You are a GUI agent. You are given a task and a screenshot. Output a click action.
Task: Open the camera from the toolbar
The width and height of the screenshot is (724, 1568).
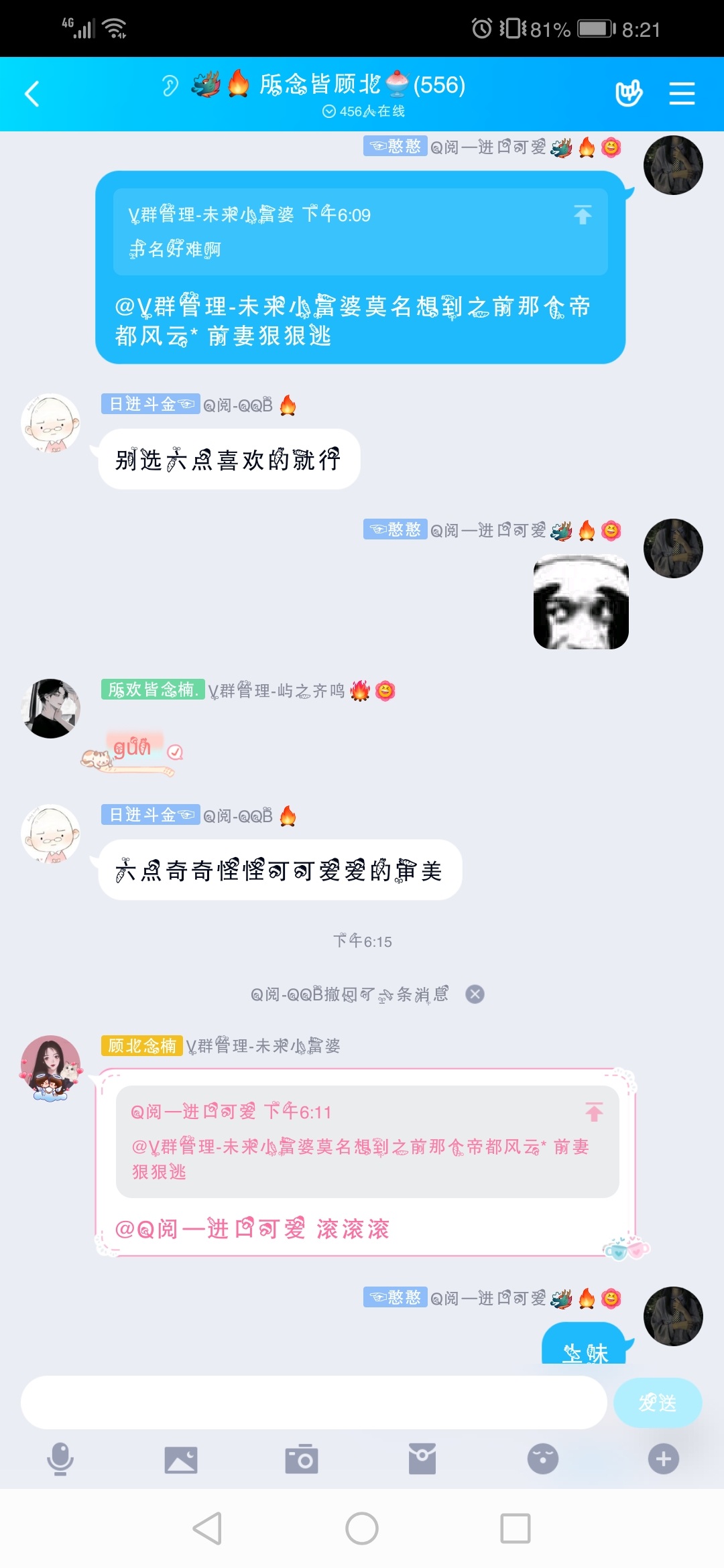(302, 1459)
